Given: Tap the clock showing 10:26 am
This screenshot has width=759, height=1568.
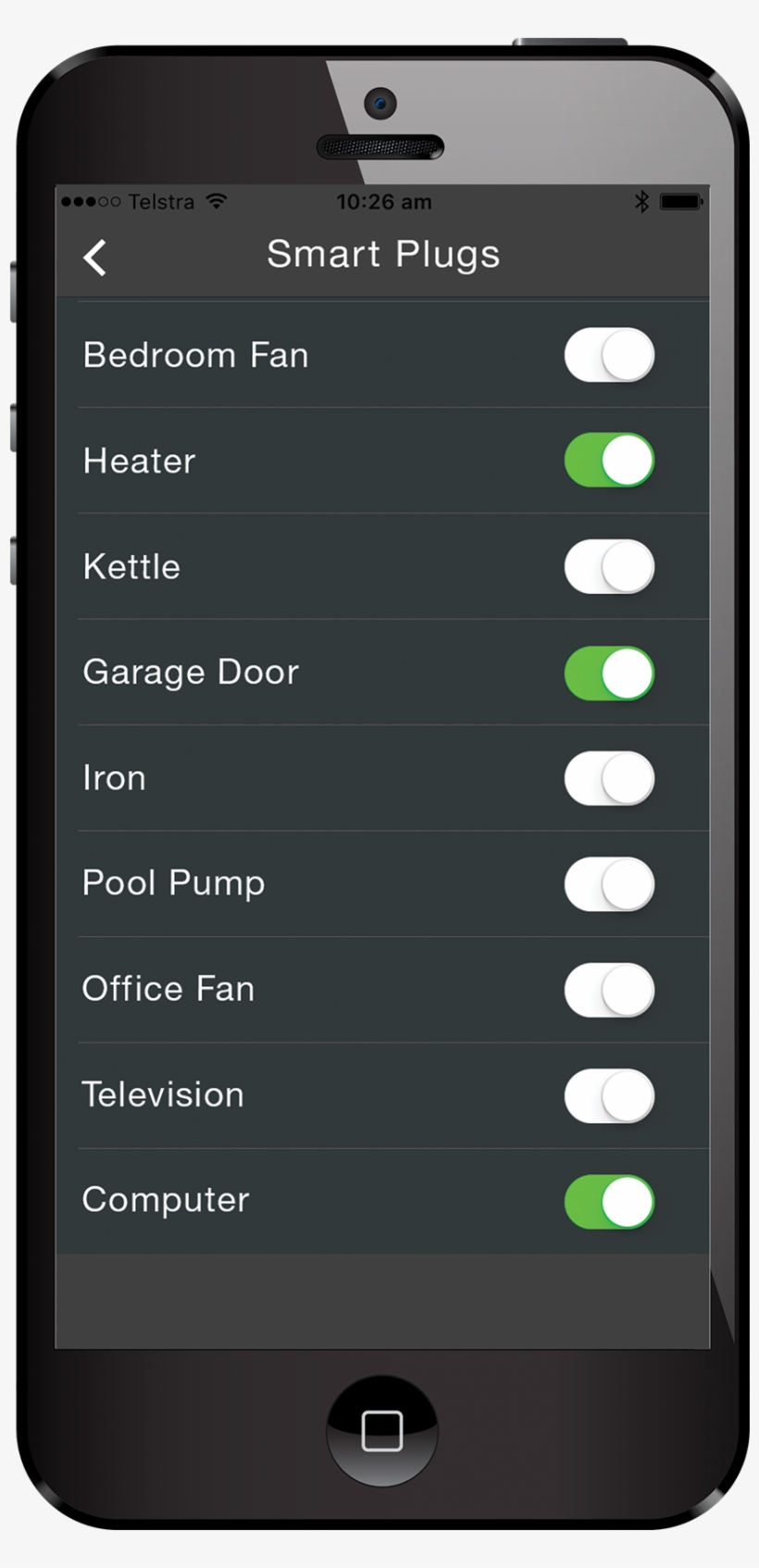Looking at the screenshot, I should (x=384, y=201).
